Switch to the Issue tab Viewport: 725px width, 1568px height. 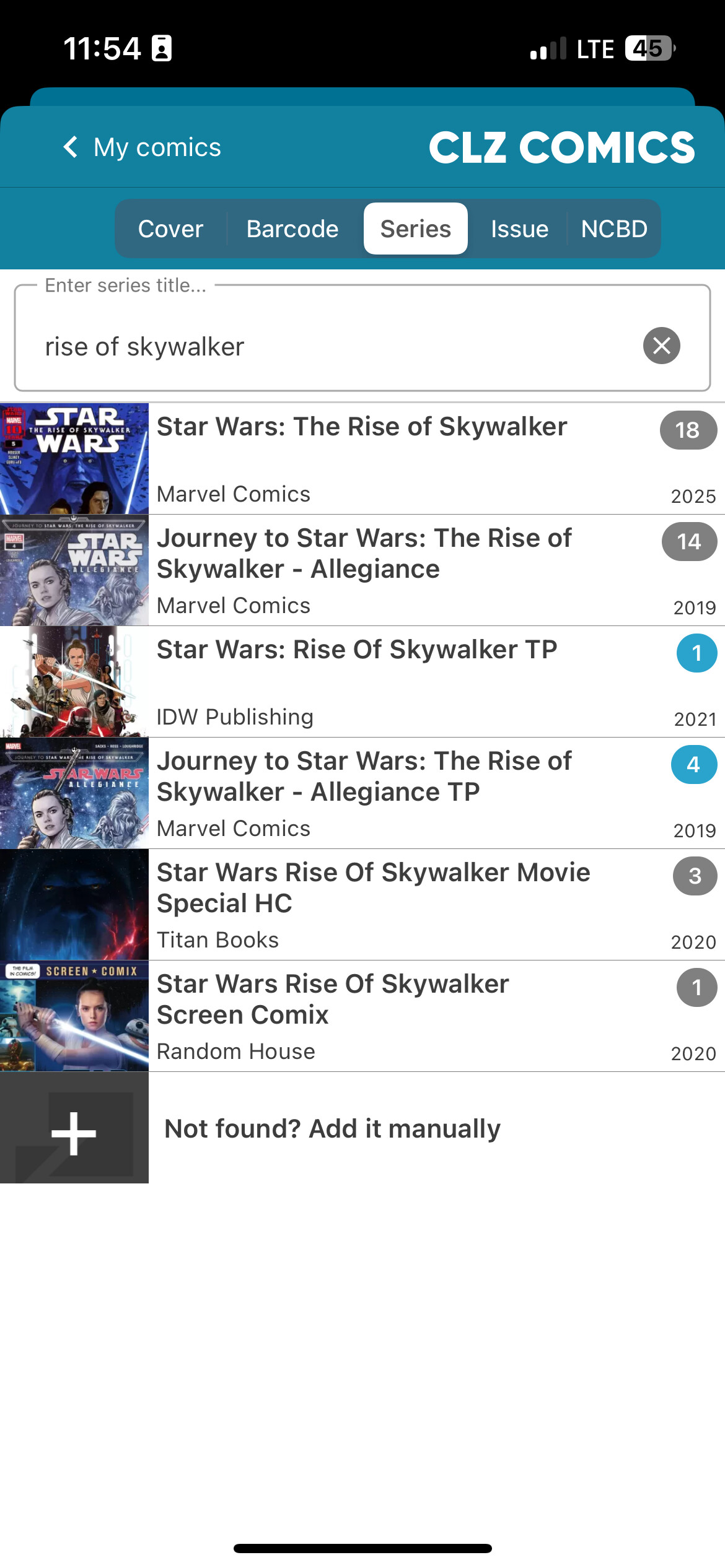tap(519, 229)
